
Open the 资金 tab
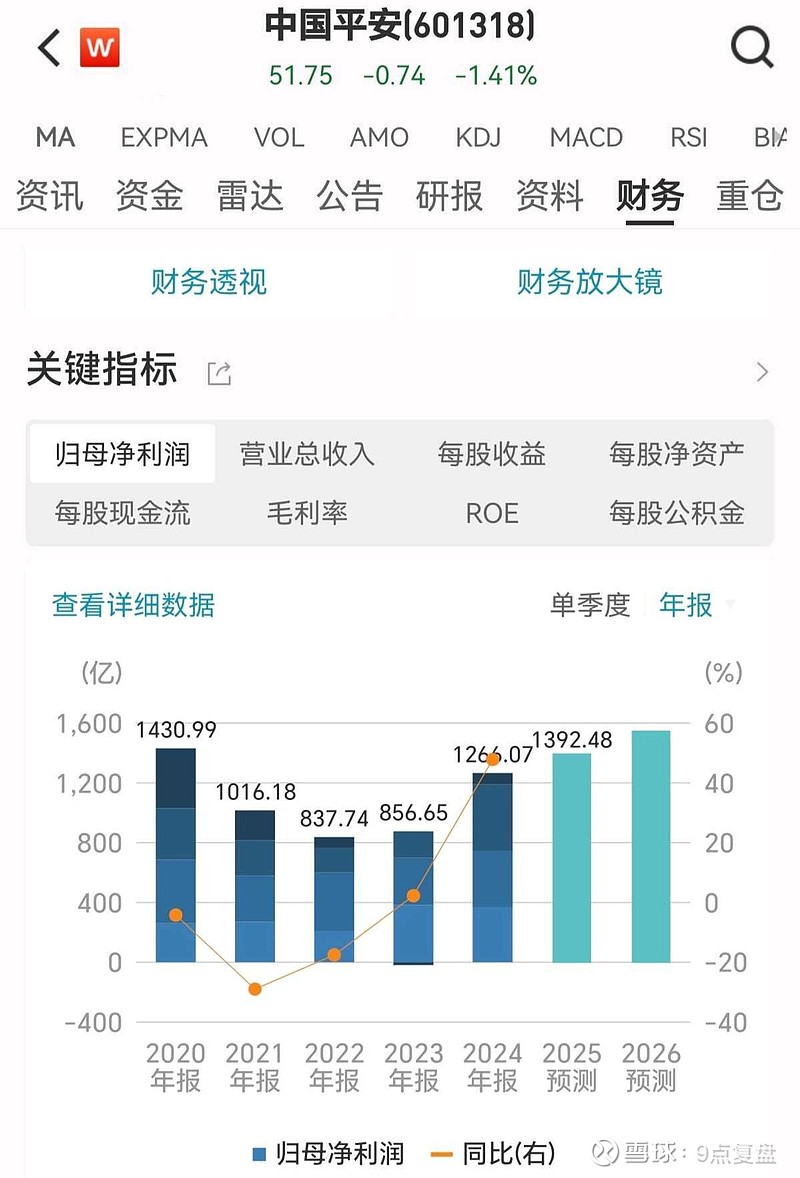[149, 197]
